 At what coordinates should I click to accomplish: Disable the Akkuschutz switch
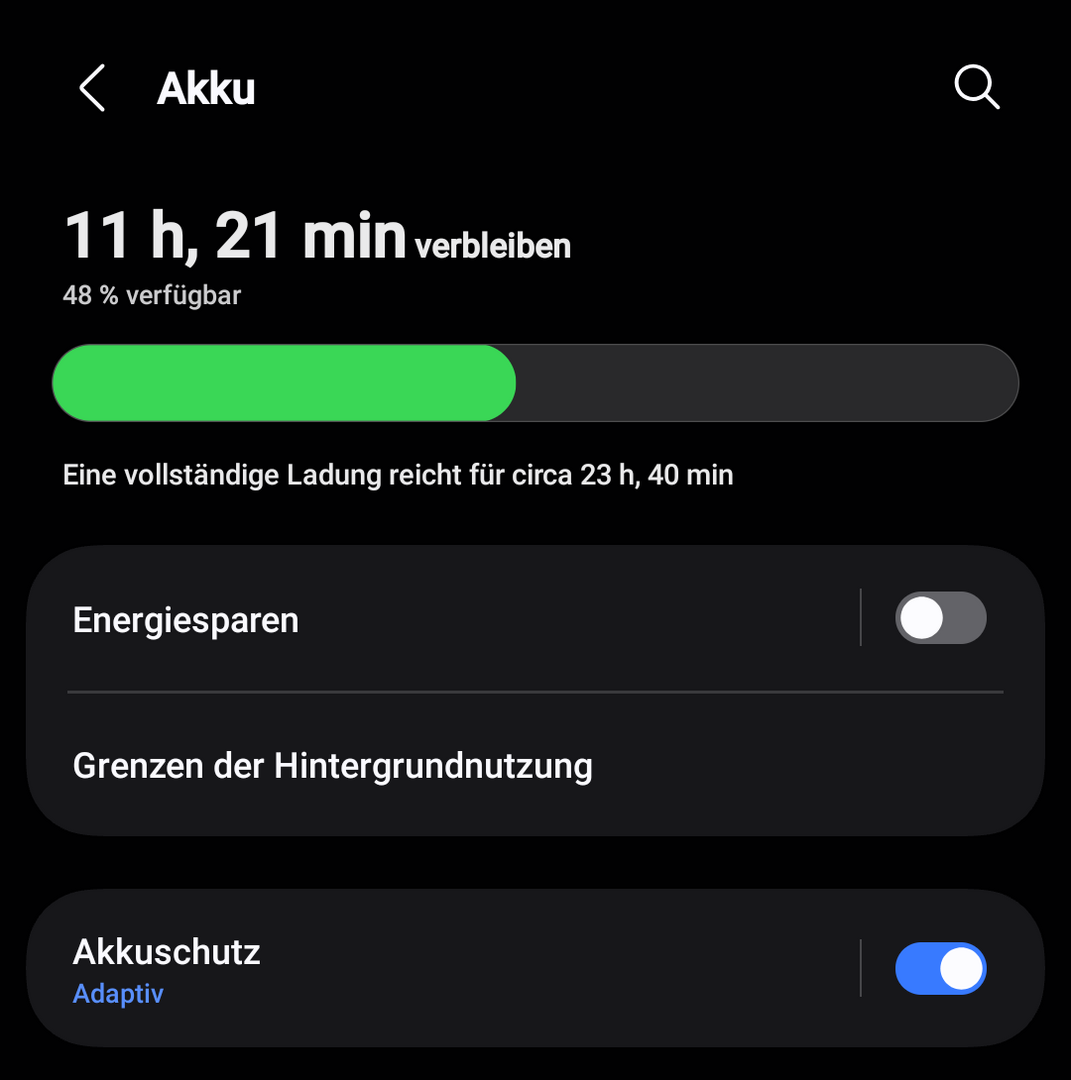(x=940, y=968)
